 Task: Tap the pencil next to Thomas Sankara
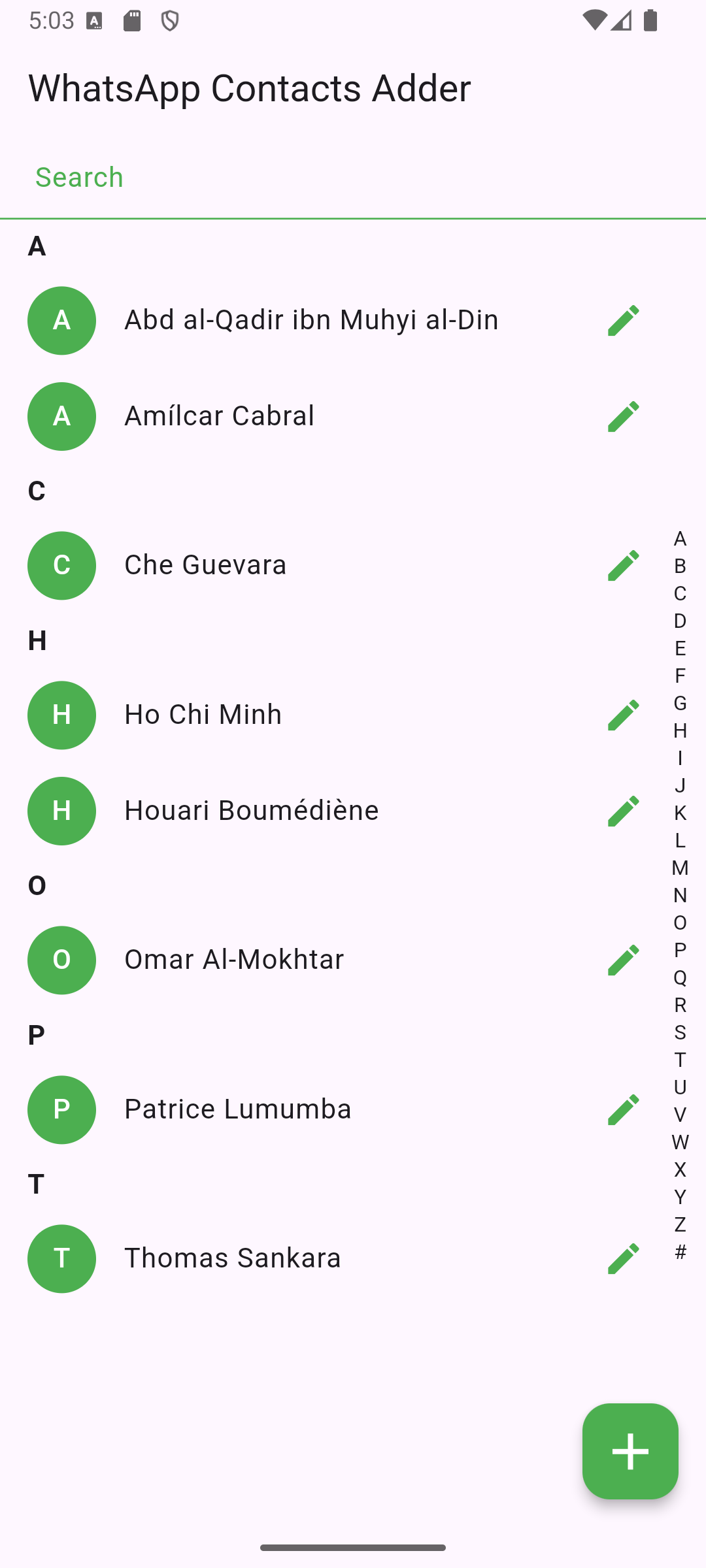coord(623,1259)
